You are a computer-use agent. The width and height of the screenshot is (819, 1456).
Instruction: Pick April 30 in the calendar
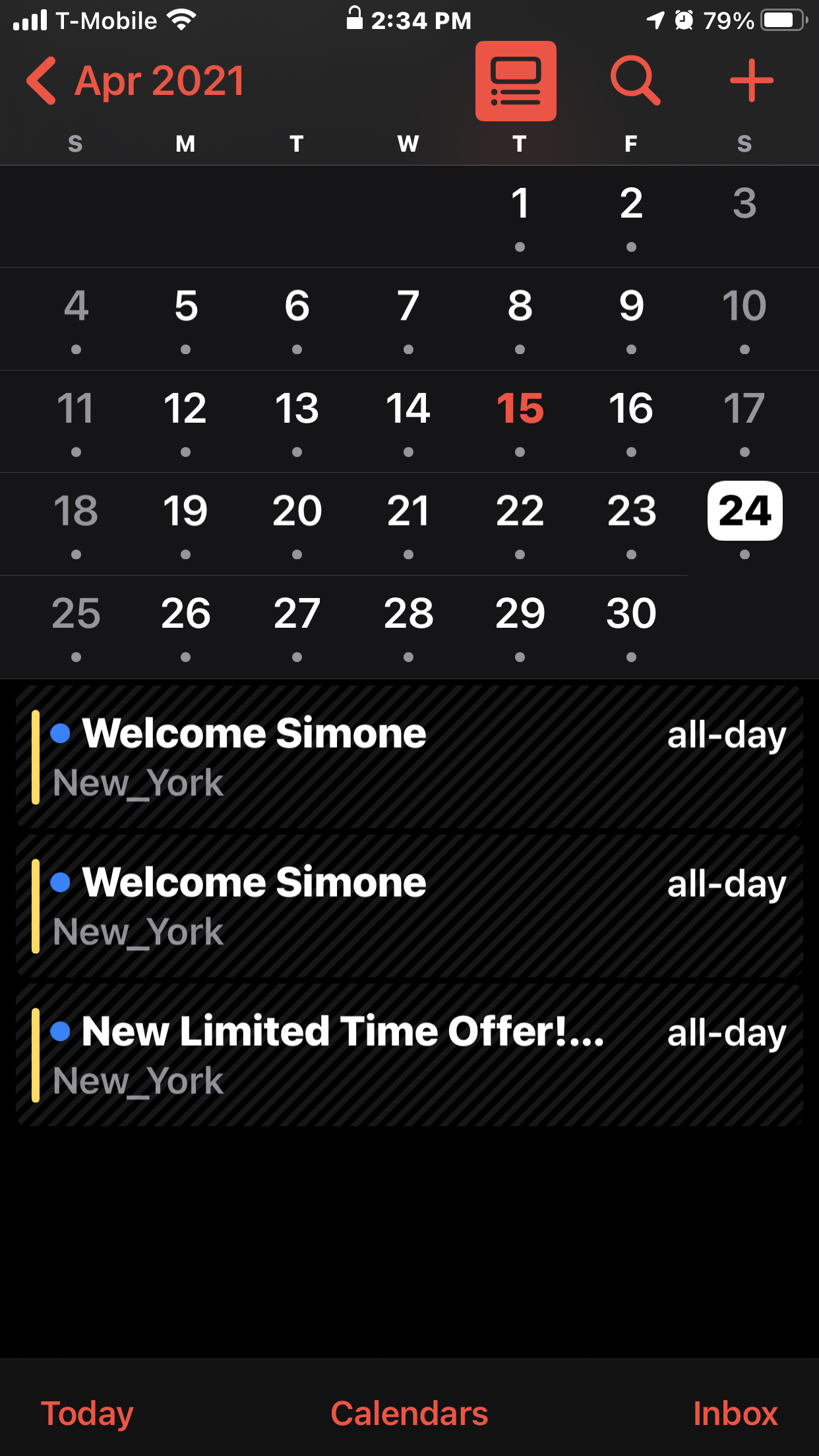click(631, 614)
